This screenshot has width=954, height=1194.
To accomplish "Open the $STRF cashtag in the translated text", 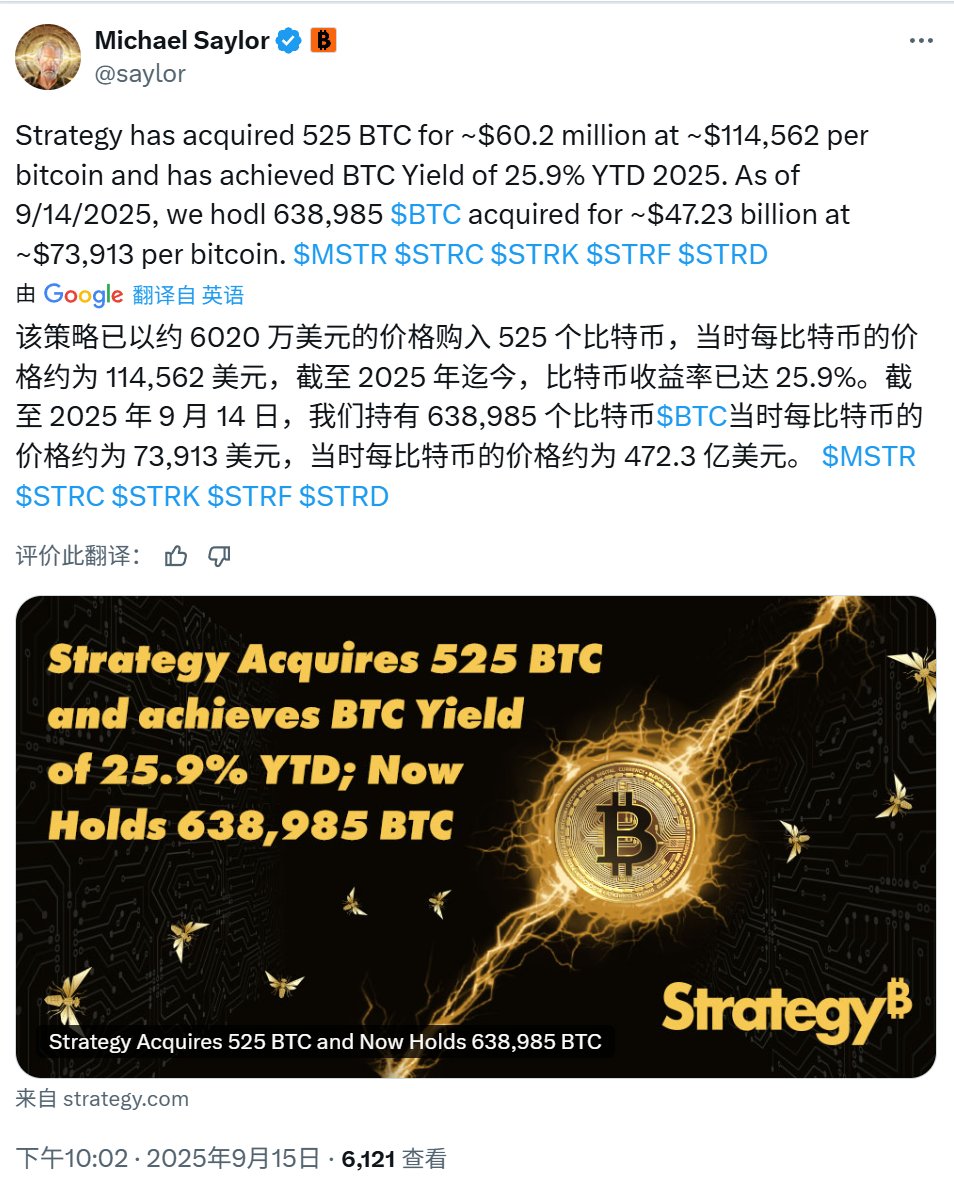I will [x=249, y=496].
